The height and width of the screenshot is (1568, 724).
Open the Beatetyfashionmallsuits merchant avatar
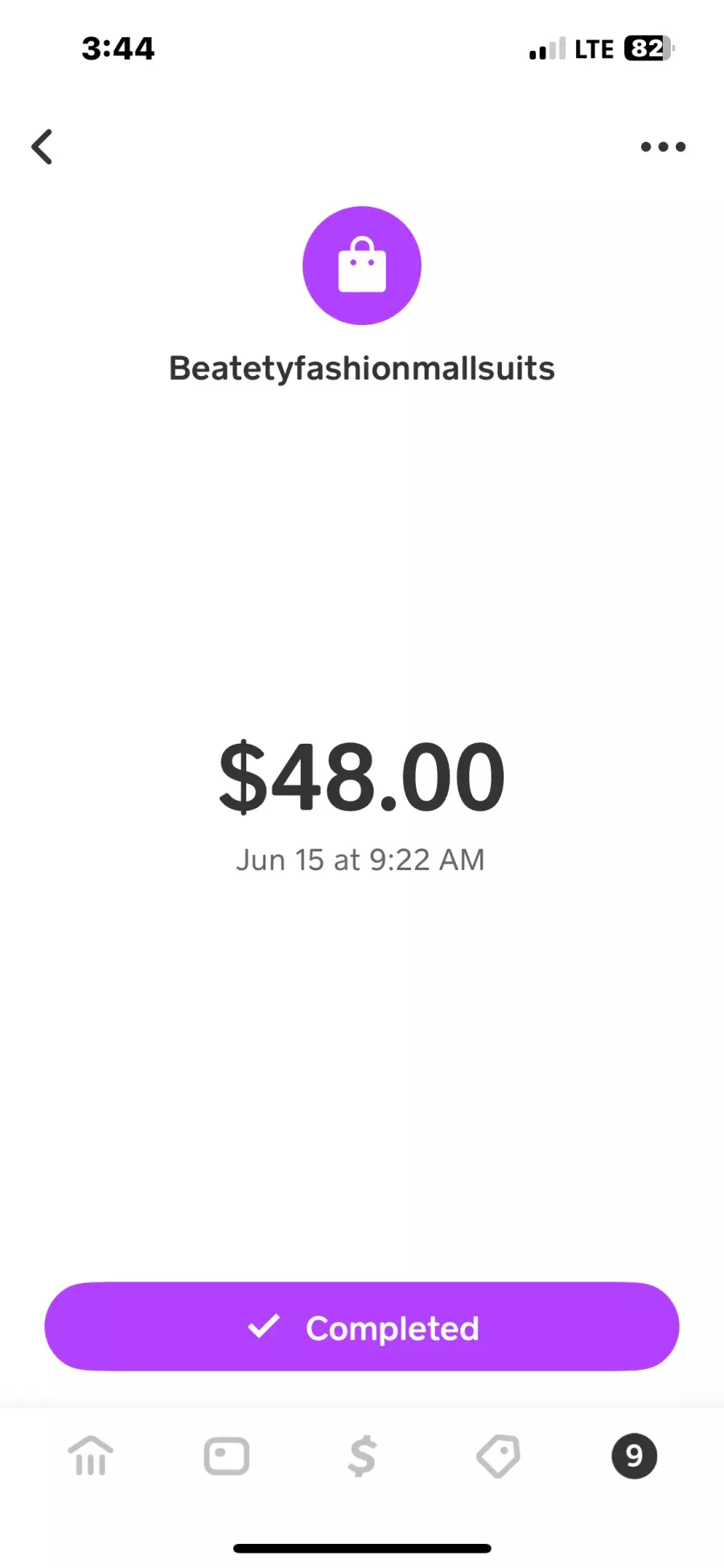pos(362,266)
